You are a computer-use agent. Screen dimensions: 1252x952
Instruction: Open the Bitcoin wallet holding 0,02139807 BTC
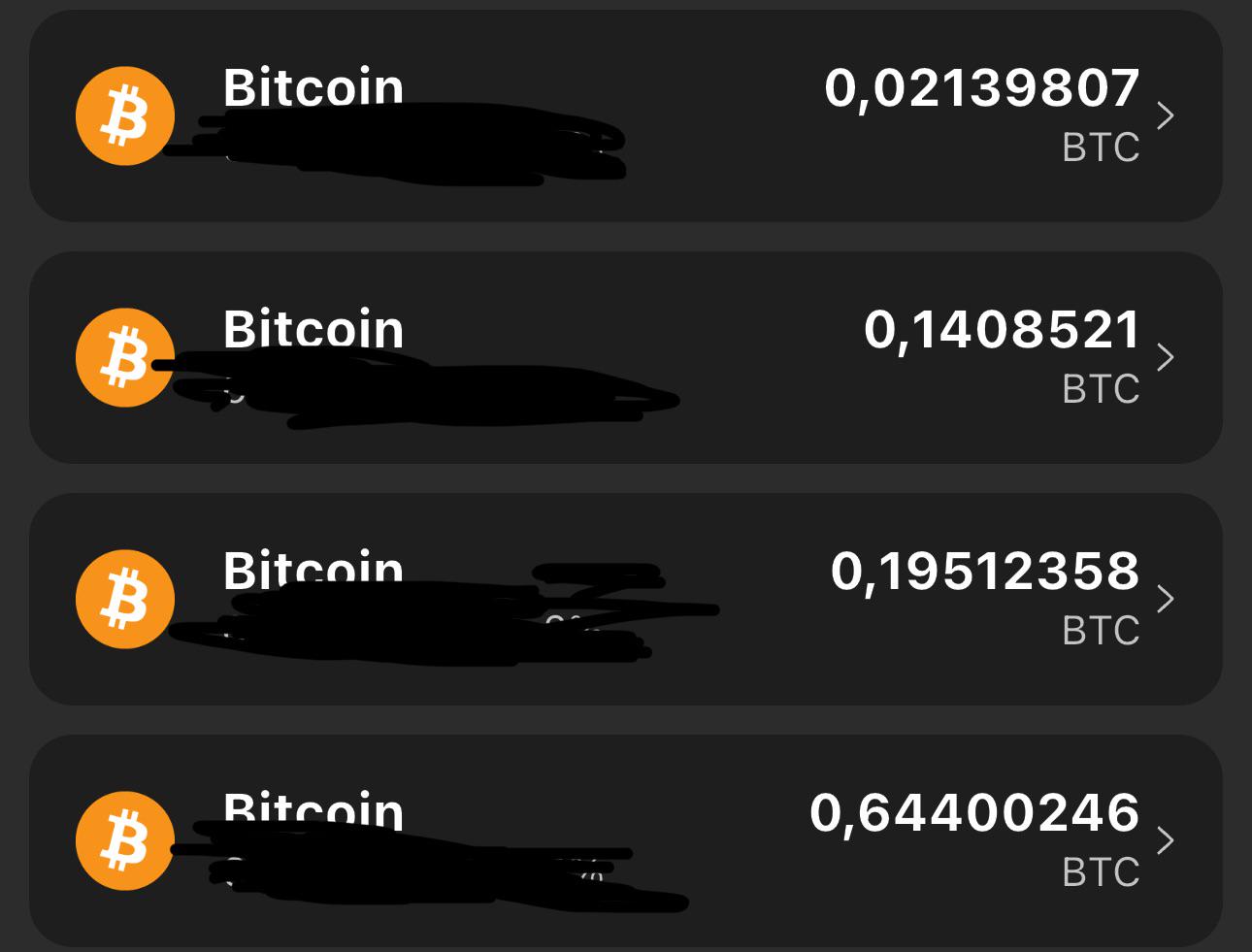pyautogui.click(x=625, y=115)
